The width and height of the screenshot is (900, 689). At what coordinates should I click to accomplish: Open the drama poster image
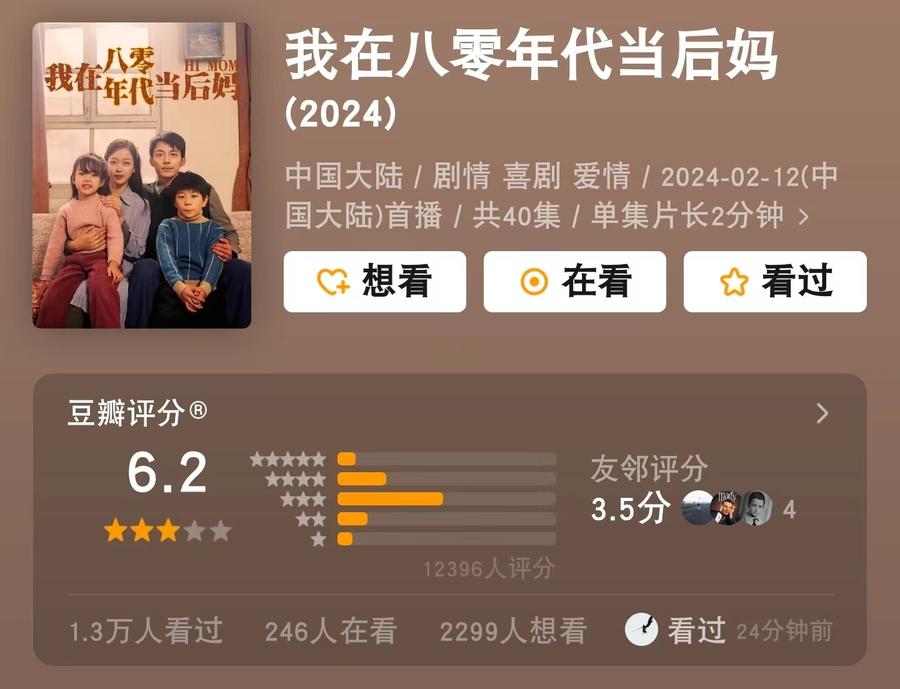point(141,176)
